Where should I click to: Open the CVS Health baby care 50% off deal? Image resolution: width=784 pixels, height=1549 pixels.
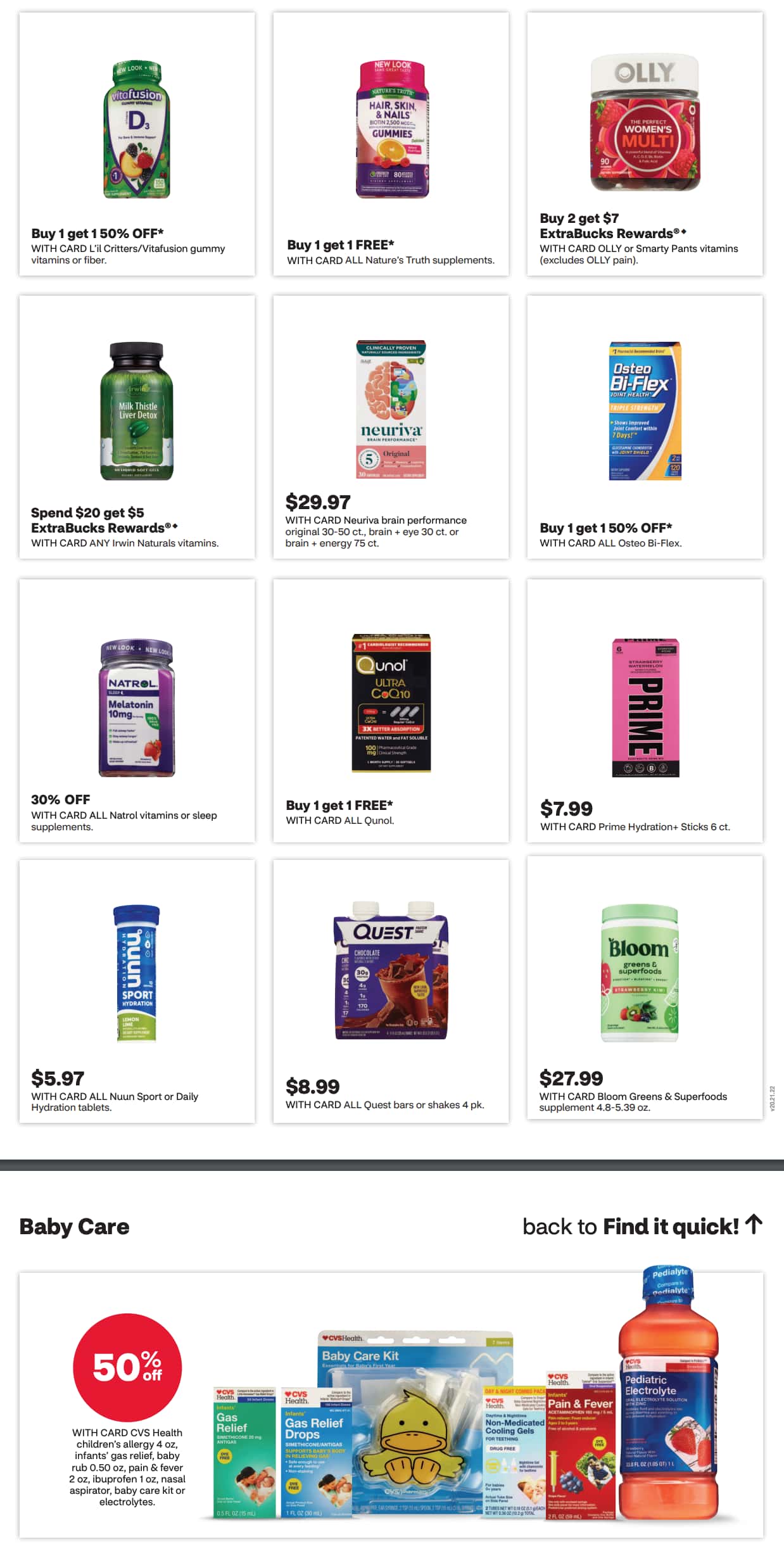(x=391, y=1405)
